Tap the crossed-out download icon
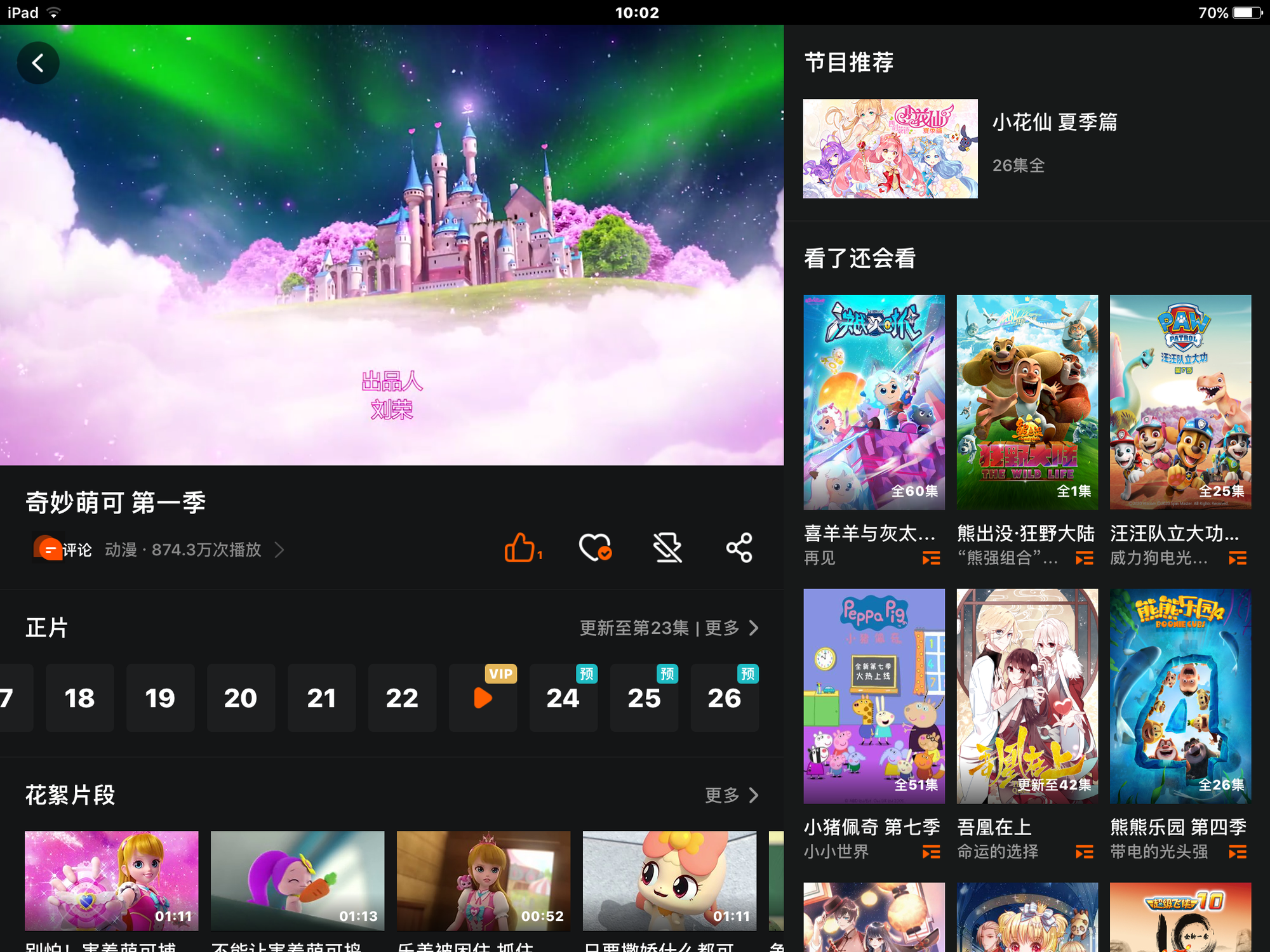 pos(667,548)
